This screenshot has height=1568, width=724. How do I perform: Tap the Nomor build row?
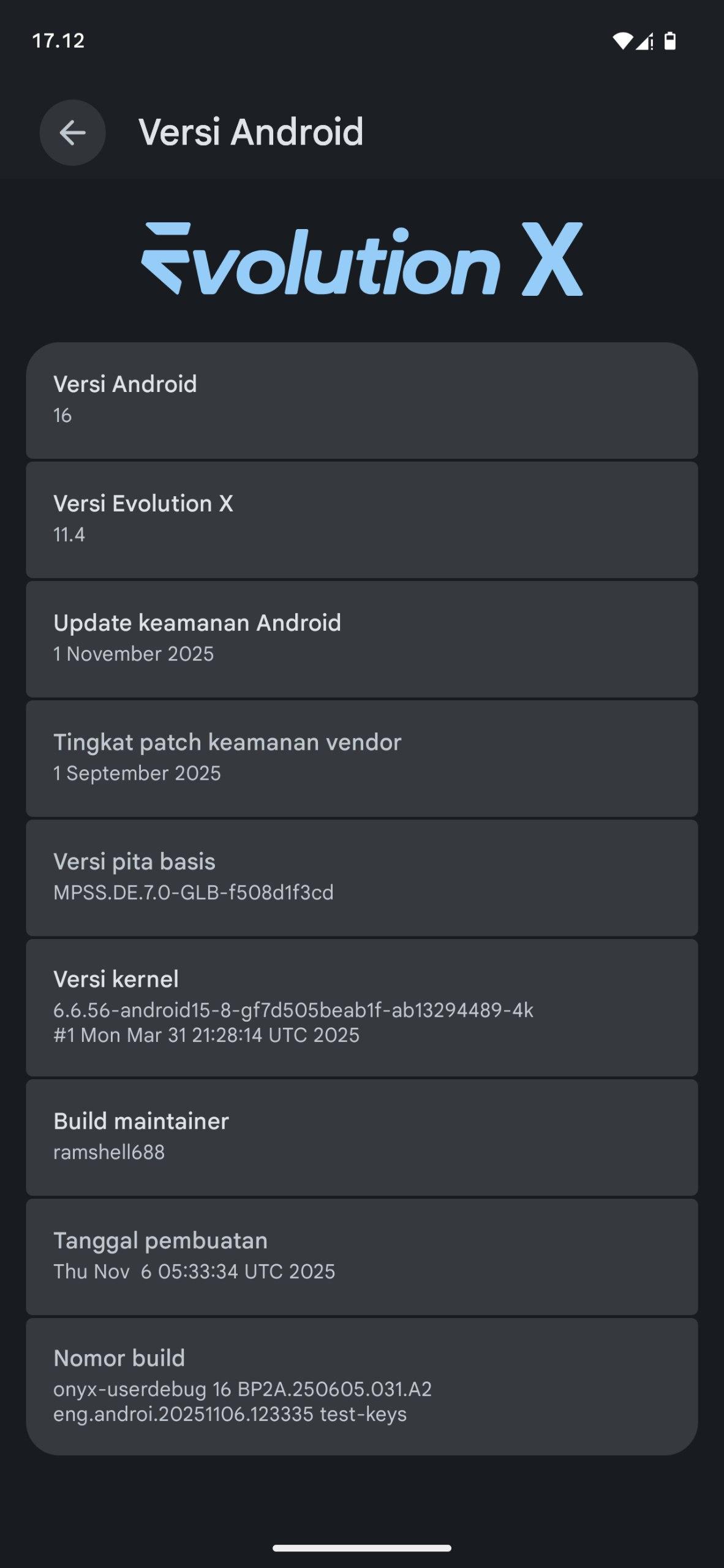coord(361,1386)
